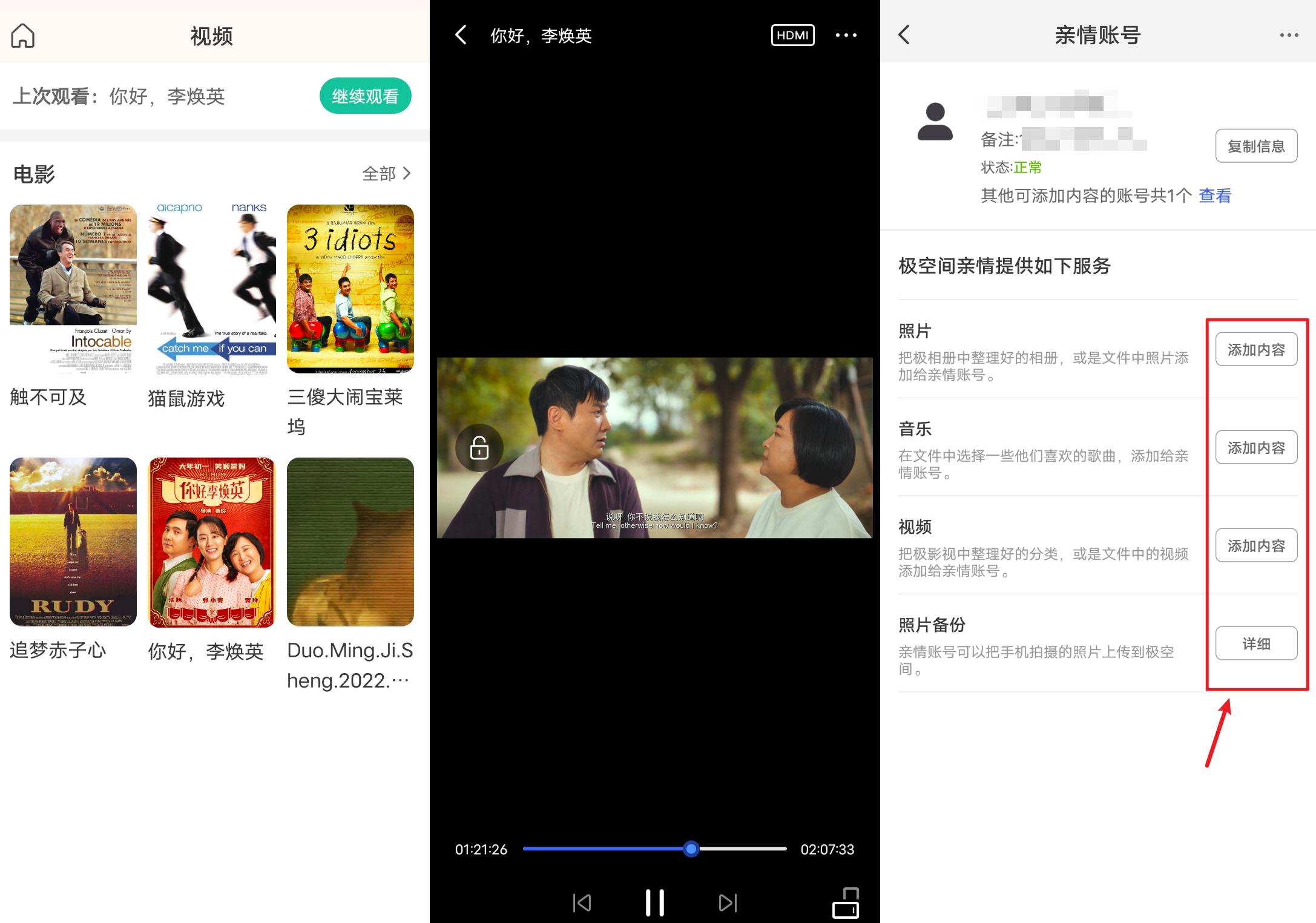Tap 继续观看 to resume watching
Image resolution: width=1316 pixels, height=923 pixels.
(365, 96)
